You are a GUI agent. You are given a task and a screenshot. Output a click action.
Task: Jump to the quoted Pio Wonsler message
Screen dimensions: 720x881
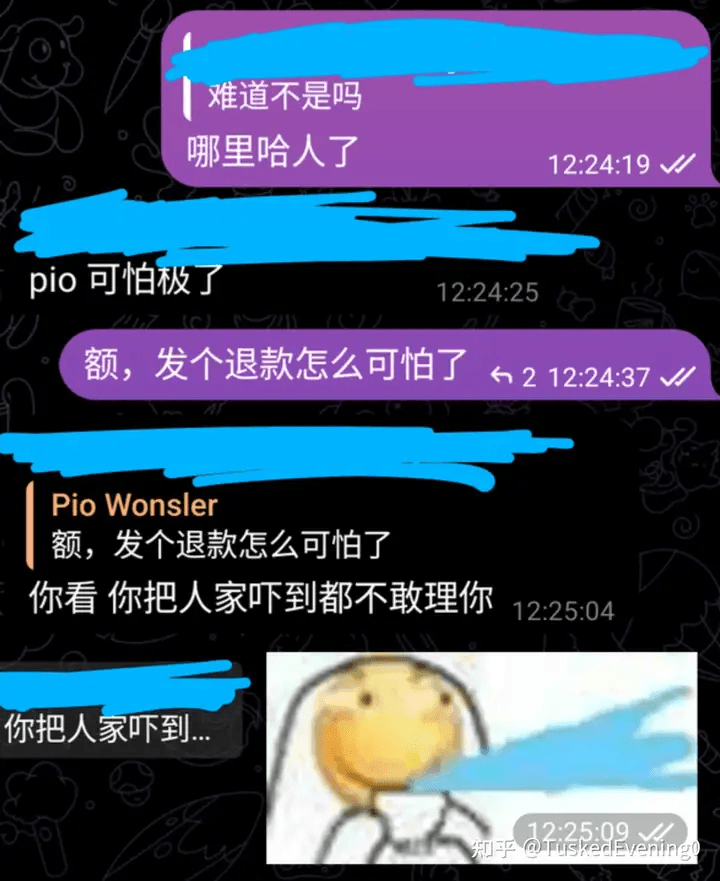tap(220, 525)
